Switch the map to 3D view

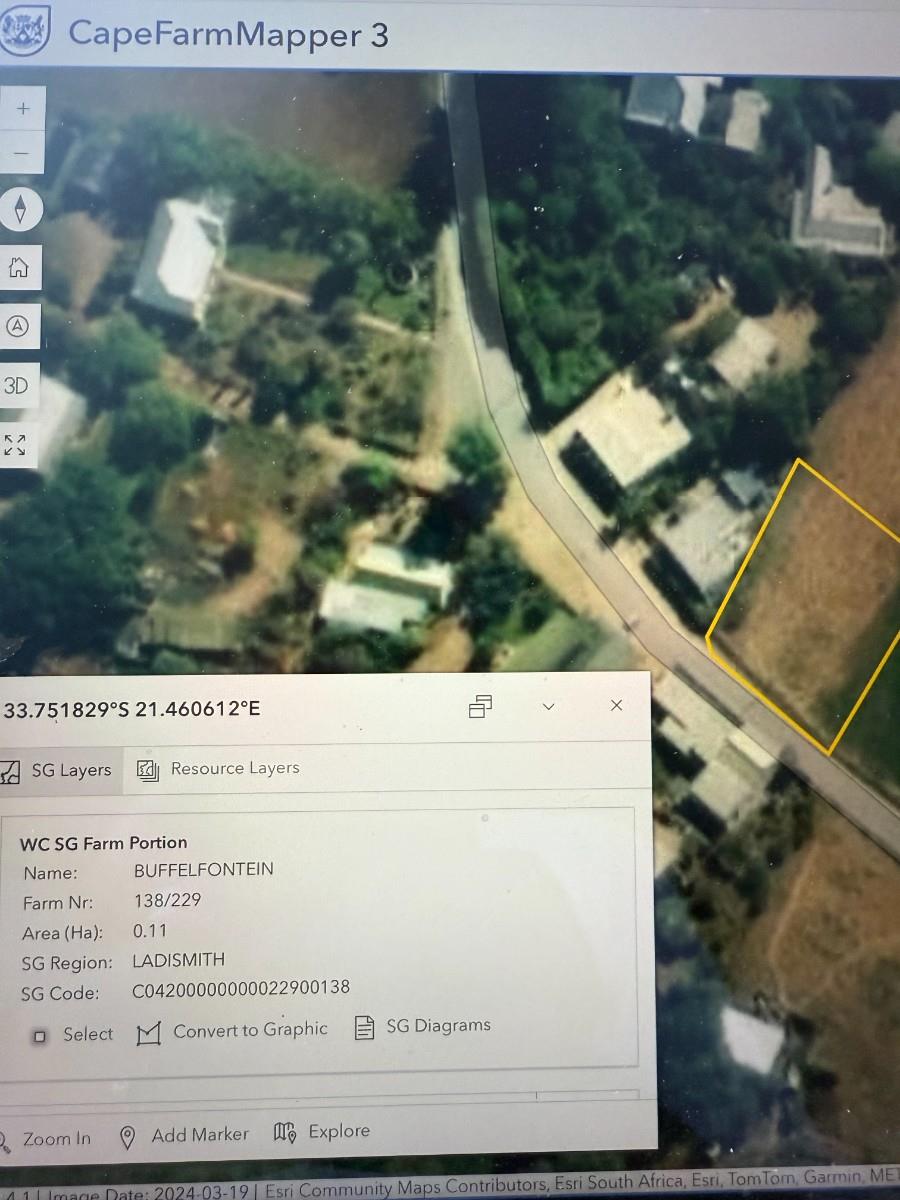pyautogui.click(x=17, y=386)
